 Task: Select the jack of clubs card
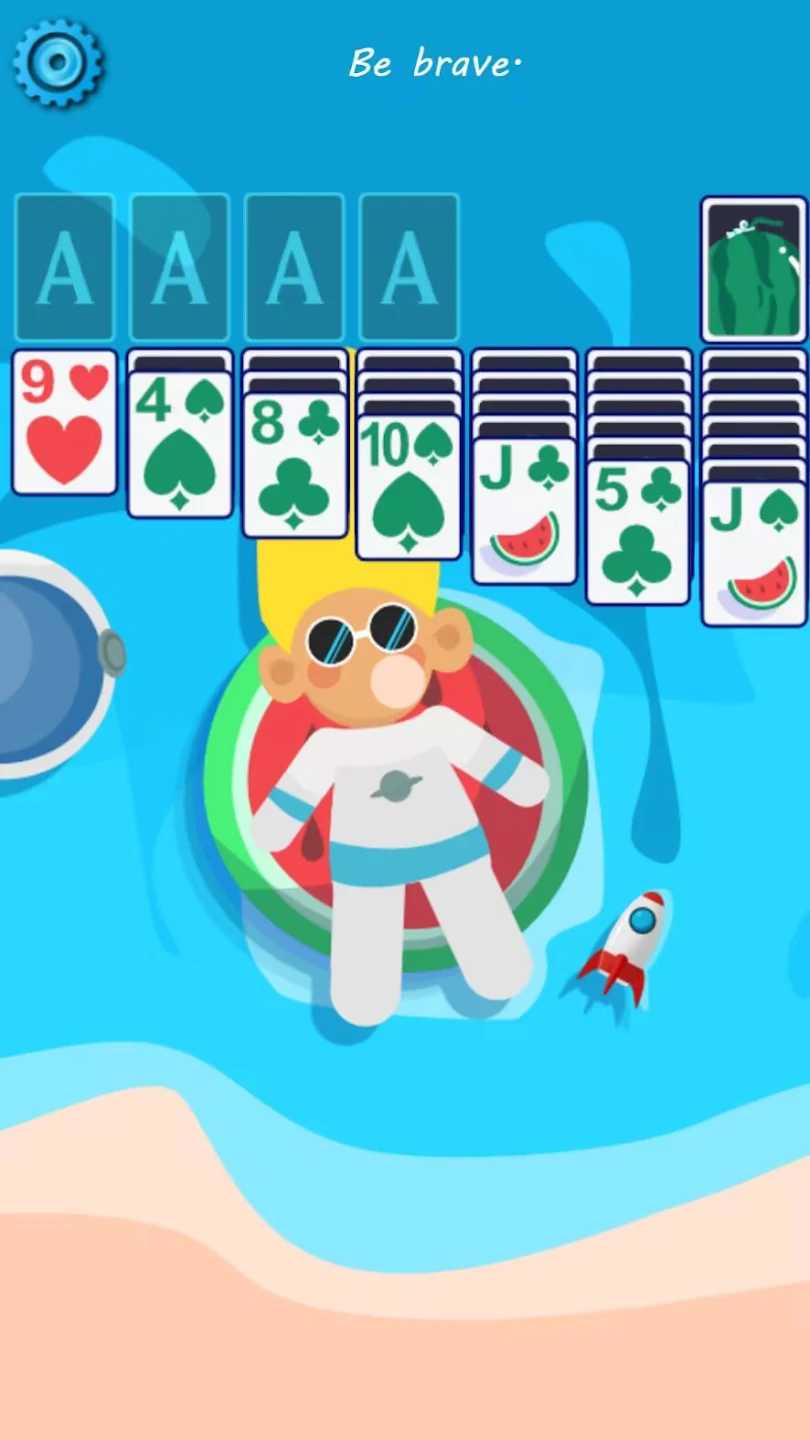[524, 510]
